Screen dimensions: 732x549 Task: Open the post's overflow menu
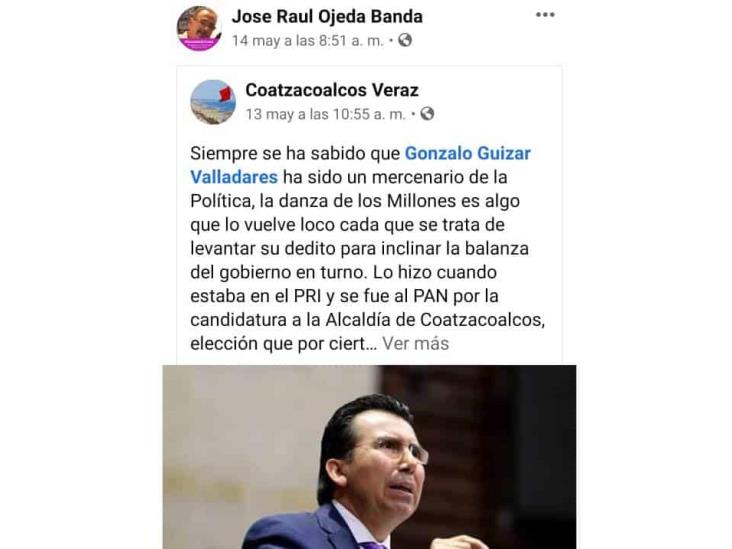(x=544, y=15)
